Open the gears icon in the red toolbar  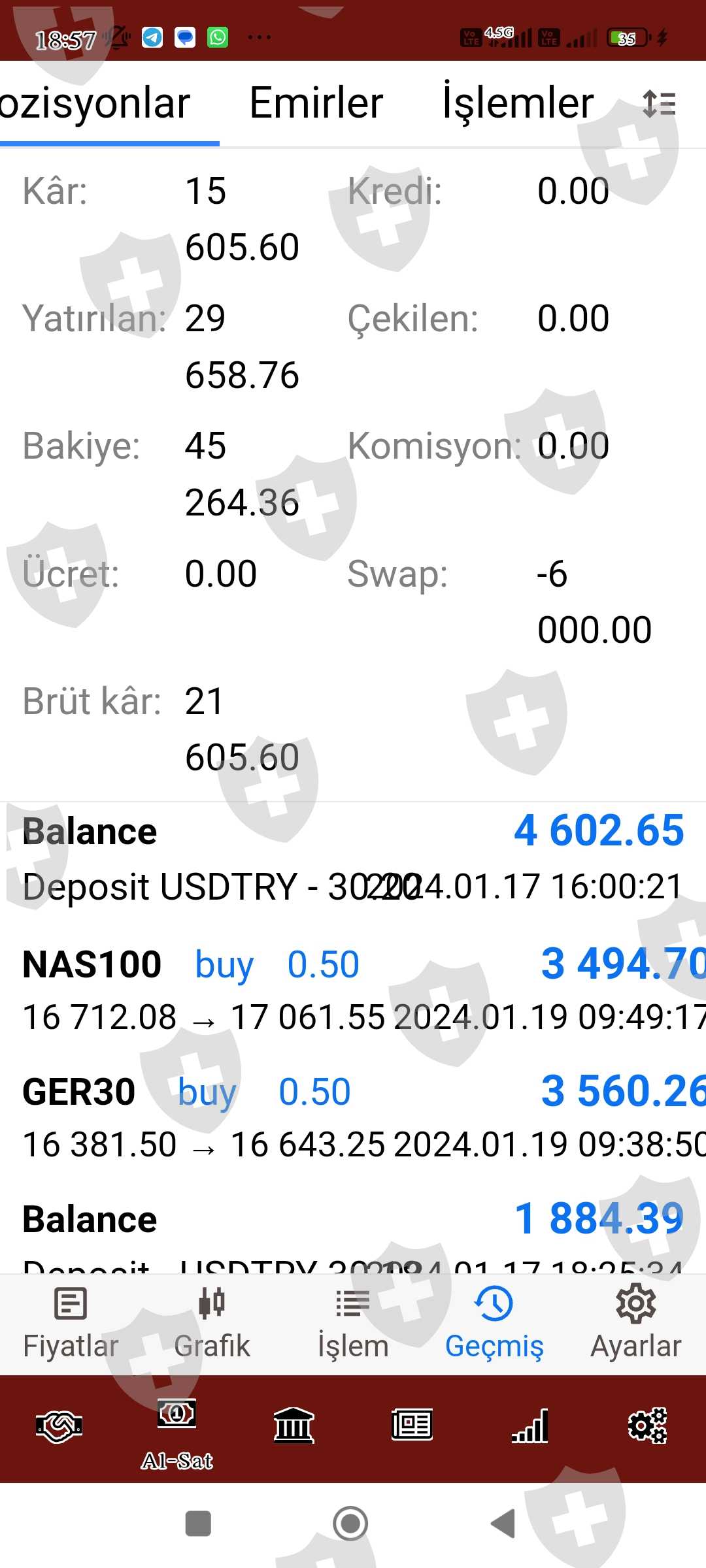tap(647, 1426)
